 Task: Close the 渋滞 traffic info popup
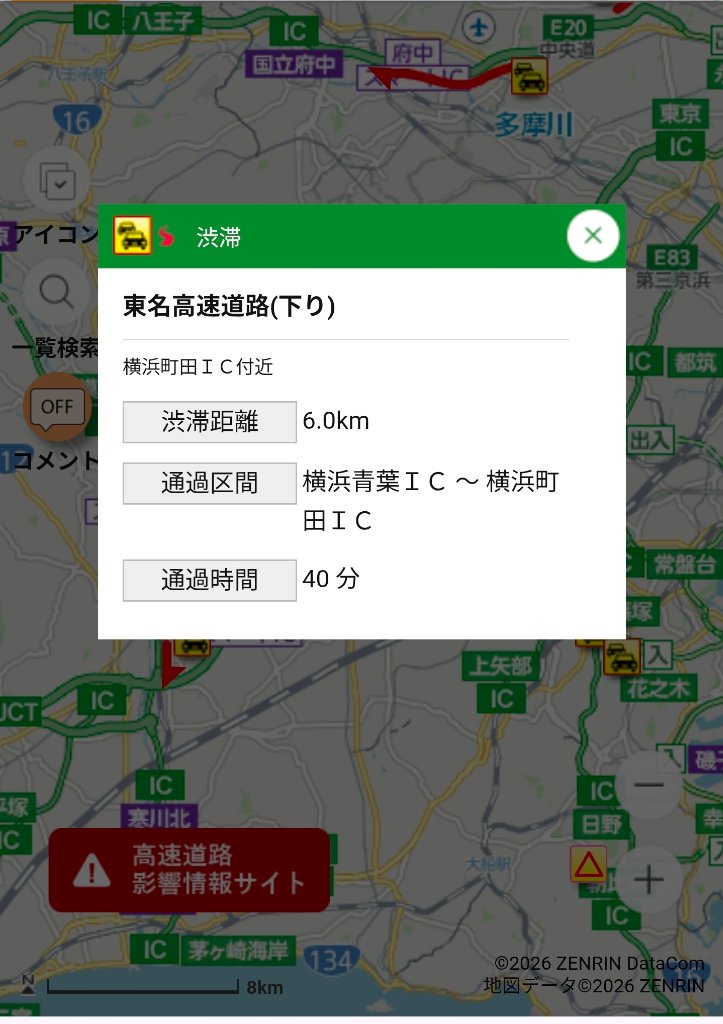pyautogui.click(x=593, y=236)
